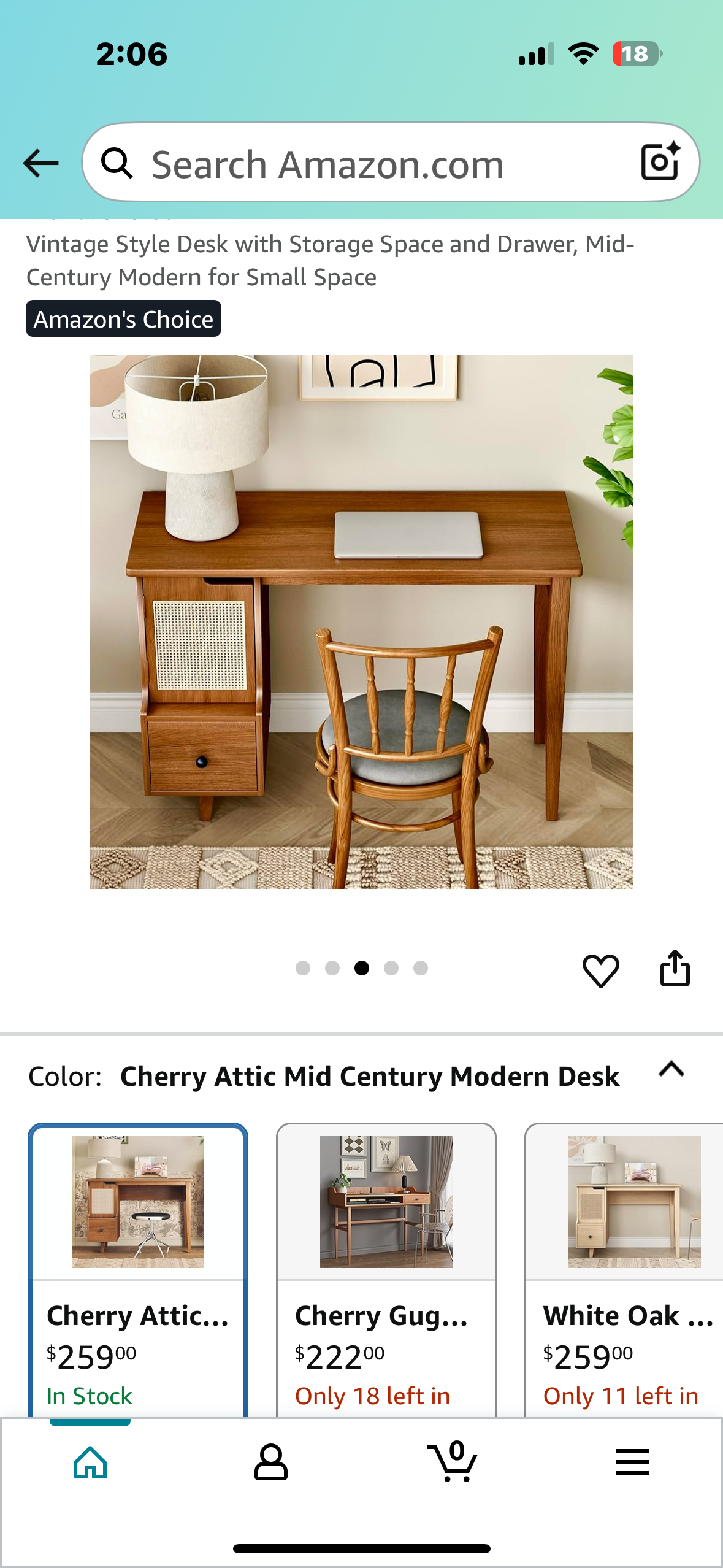Go back using the arrow icon
This screenshot has height=1568, width=723.
point(40,163)
